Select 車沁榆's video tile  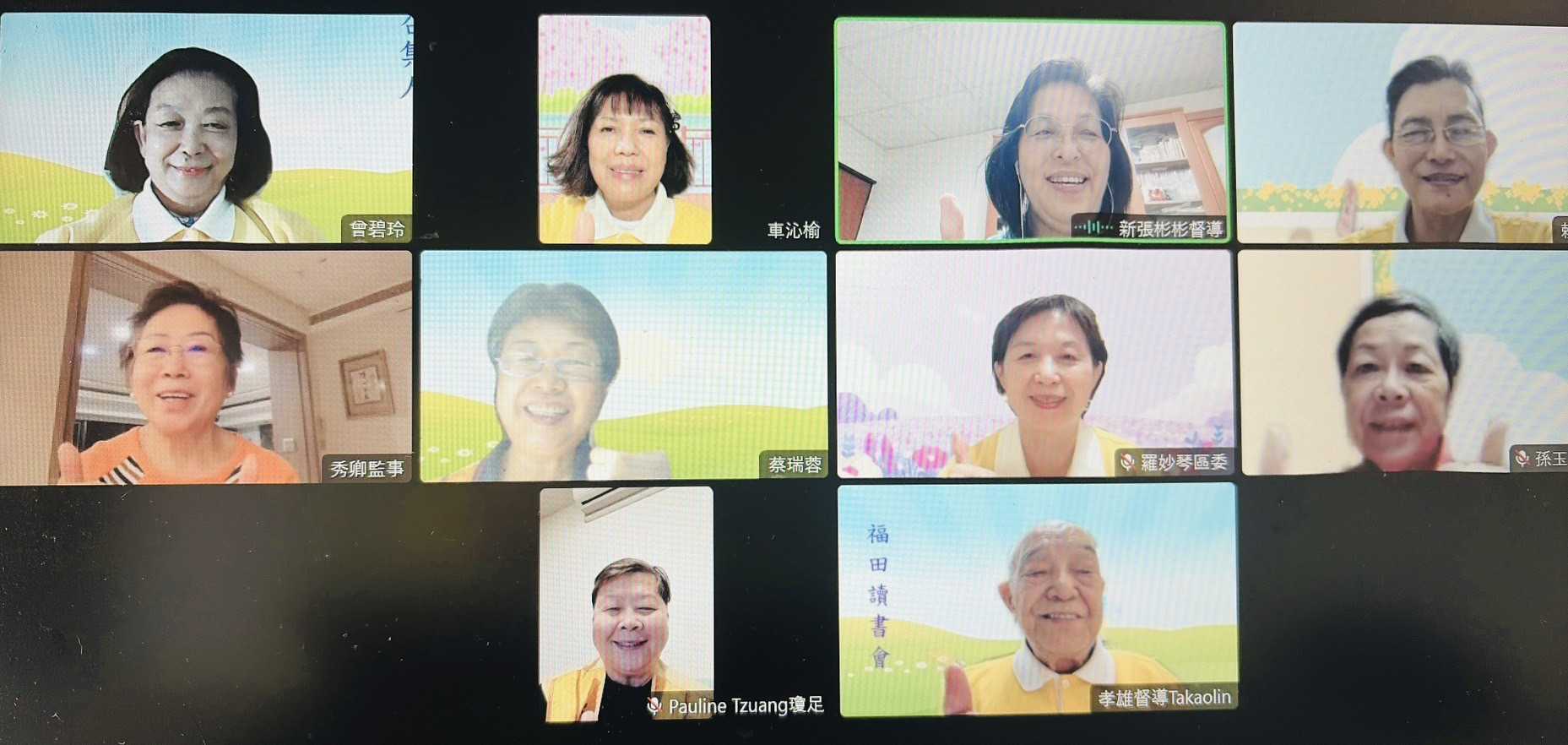[x=625, y=129]
